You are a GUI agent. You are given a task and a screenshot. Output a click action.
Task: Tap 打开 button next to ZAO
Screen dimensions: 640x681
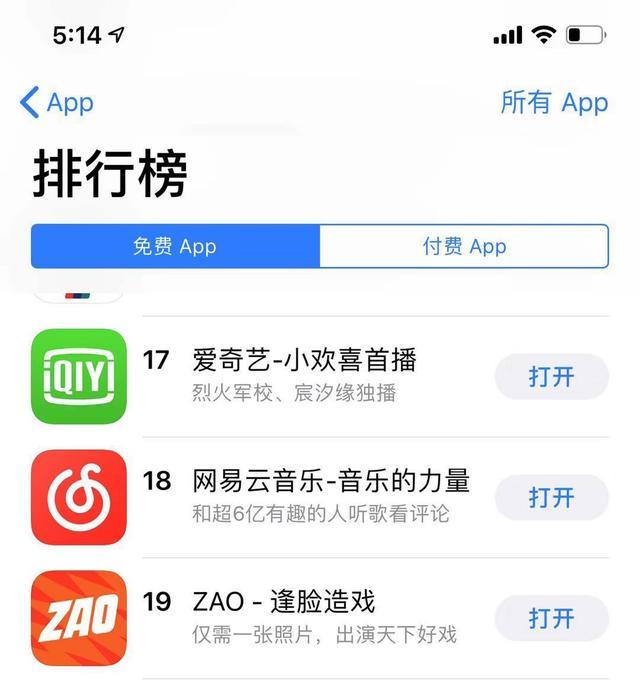click(x=551, y=618)
